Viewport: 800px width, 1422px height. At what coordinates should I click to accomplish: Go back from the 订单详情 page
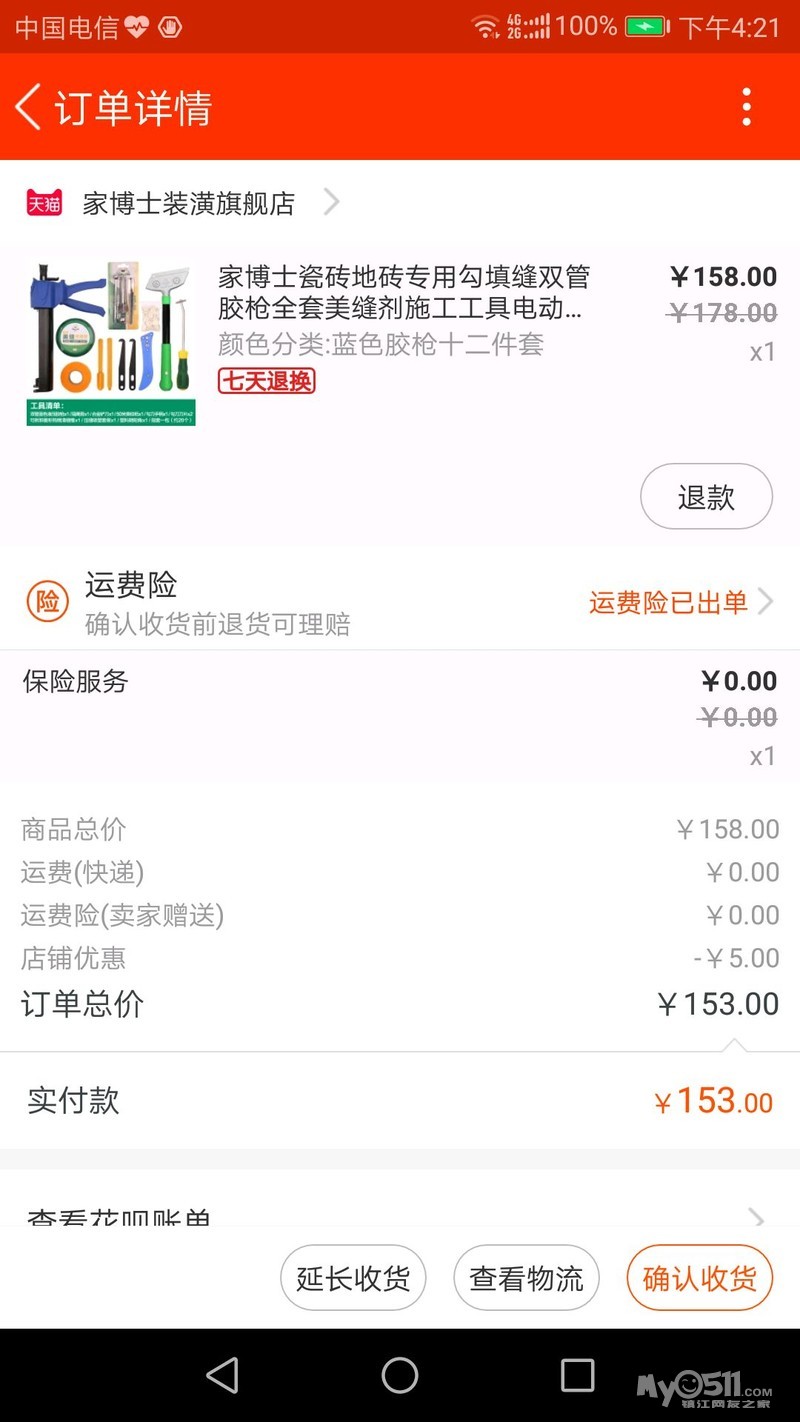click(x=29, y=107)
